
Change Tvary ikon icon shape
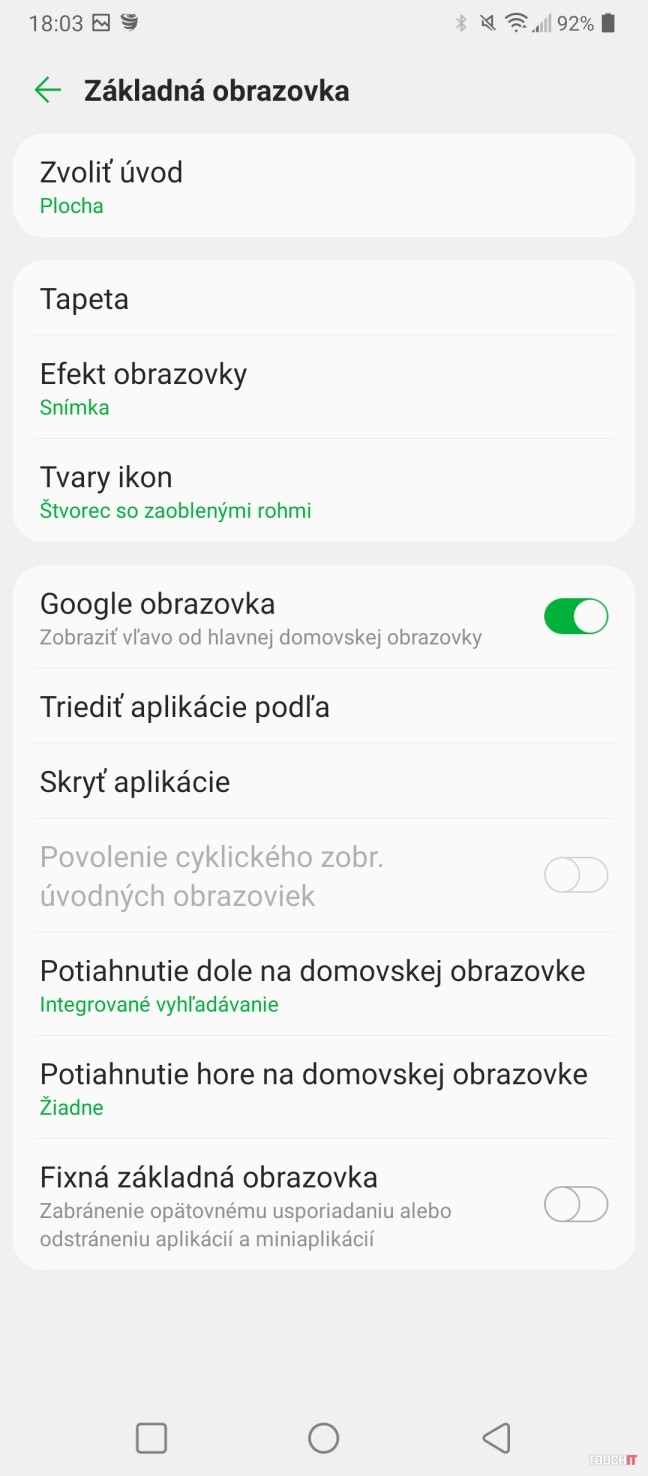323,492
